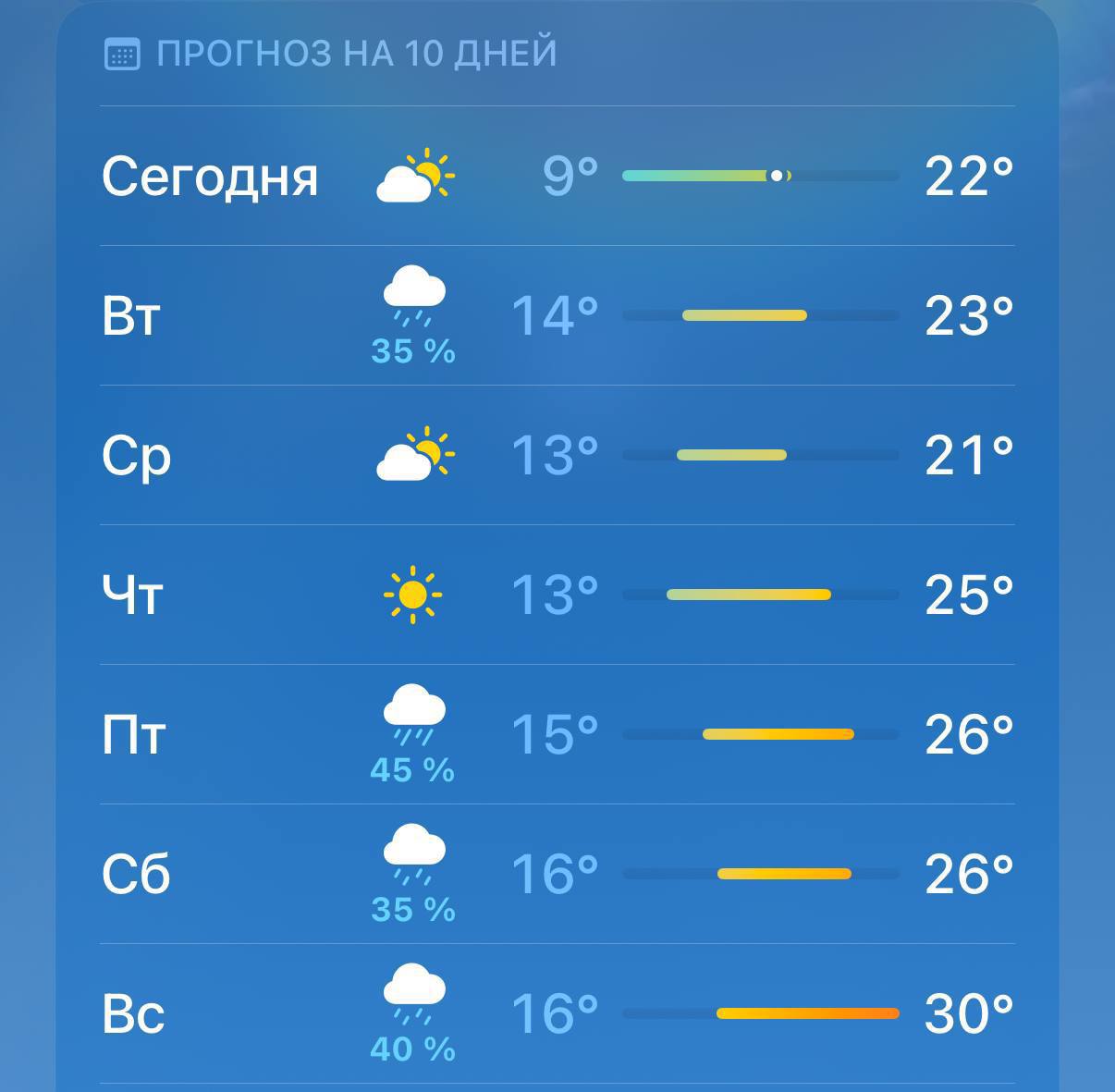The height and width of the screenshot is (1092, 1115).
Task: Open today's forecast details (Сегодня)
Action: coord(557,176)
